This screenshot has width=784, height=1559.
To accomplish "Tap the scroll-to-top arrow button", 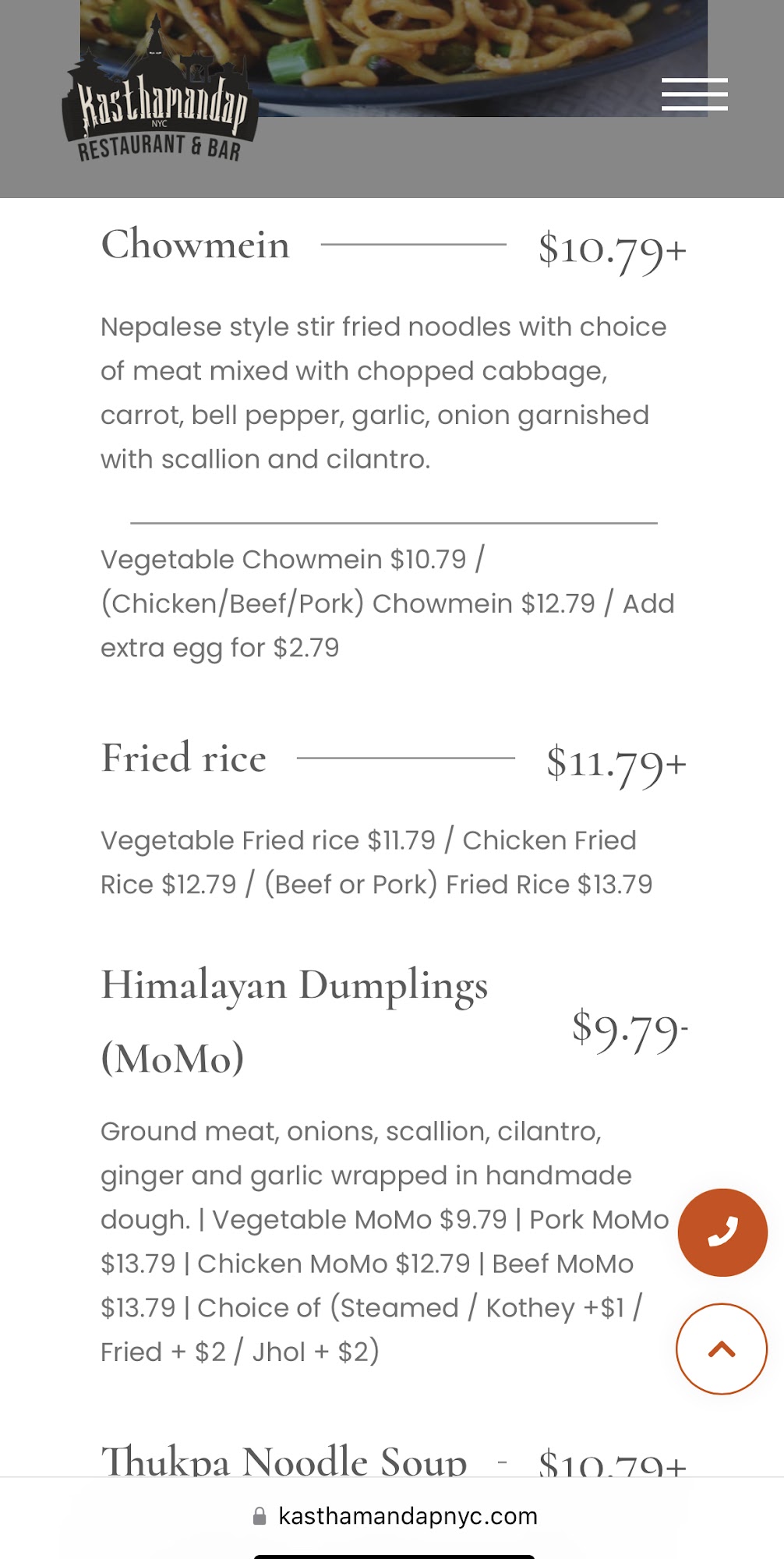I will pyautogui.click(x=722, y=1349).
